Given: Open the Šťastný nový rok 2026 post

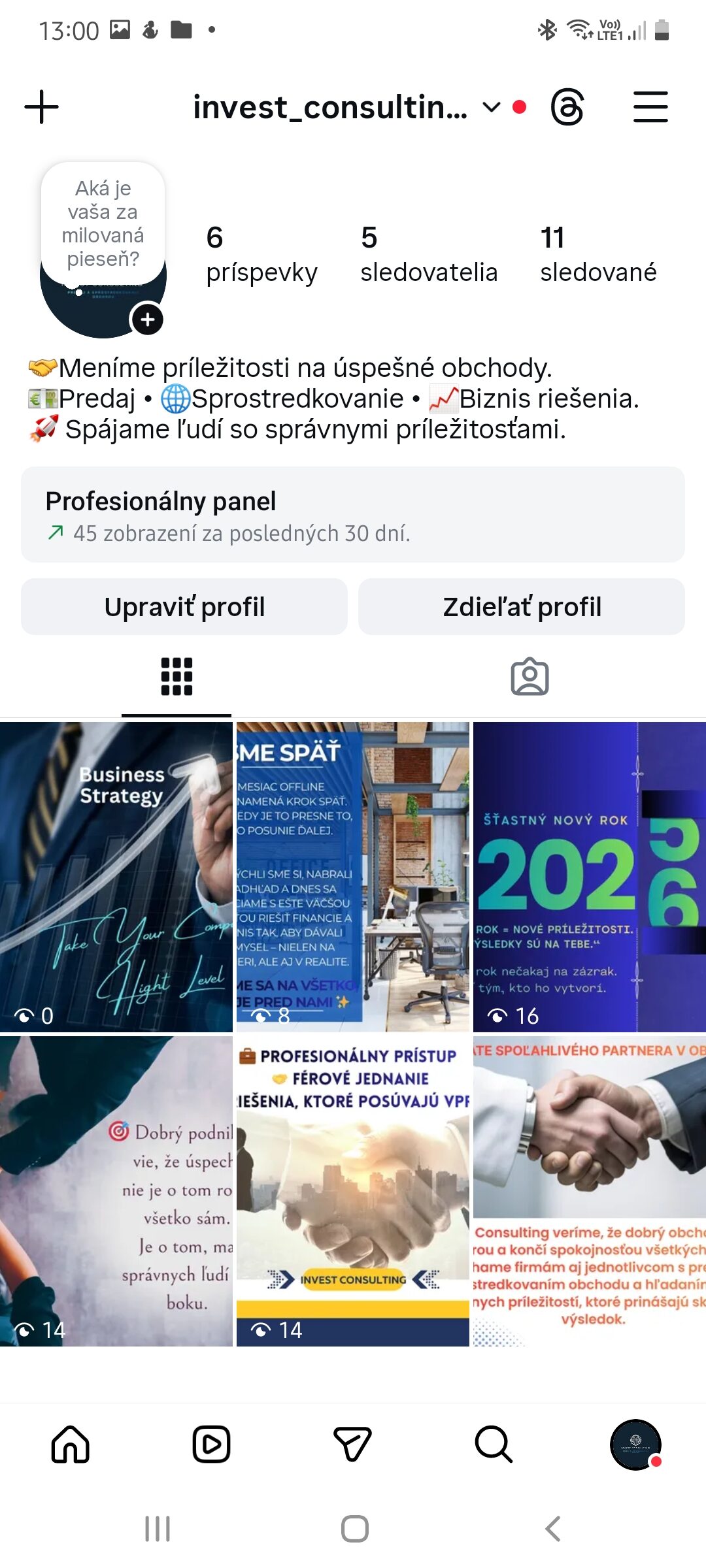Looking at the screenshot, I should coord(589,877).
